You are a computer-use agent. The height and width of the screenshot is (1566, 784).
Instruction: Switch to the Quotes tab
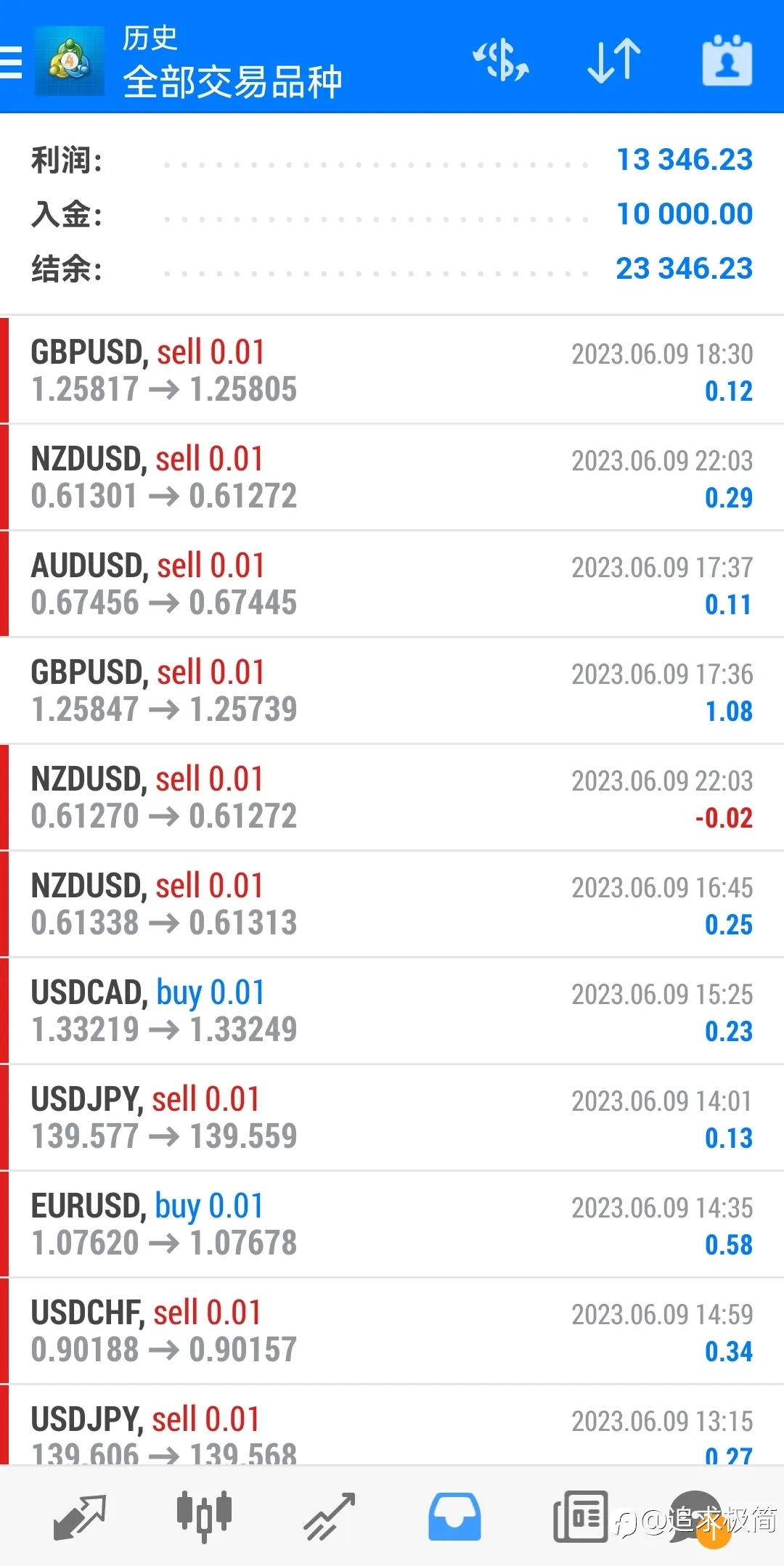click(80, 1517)
